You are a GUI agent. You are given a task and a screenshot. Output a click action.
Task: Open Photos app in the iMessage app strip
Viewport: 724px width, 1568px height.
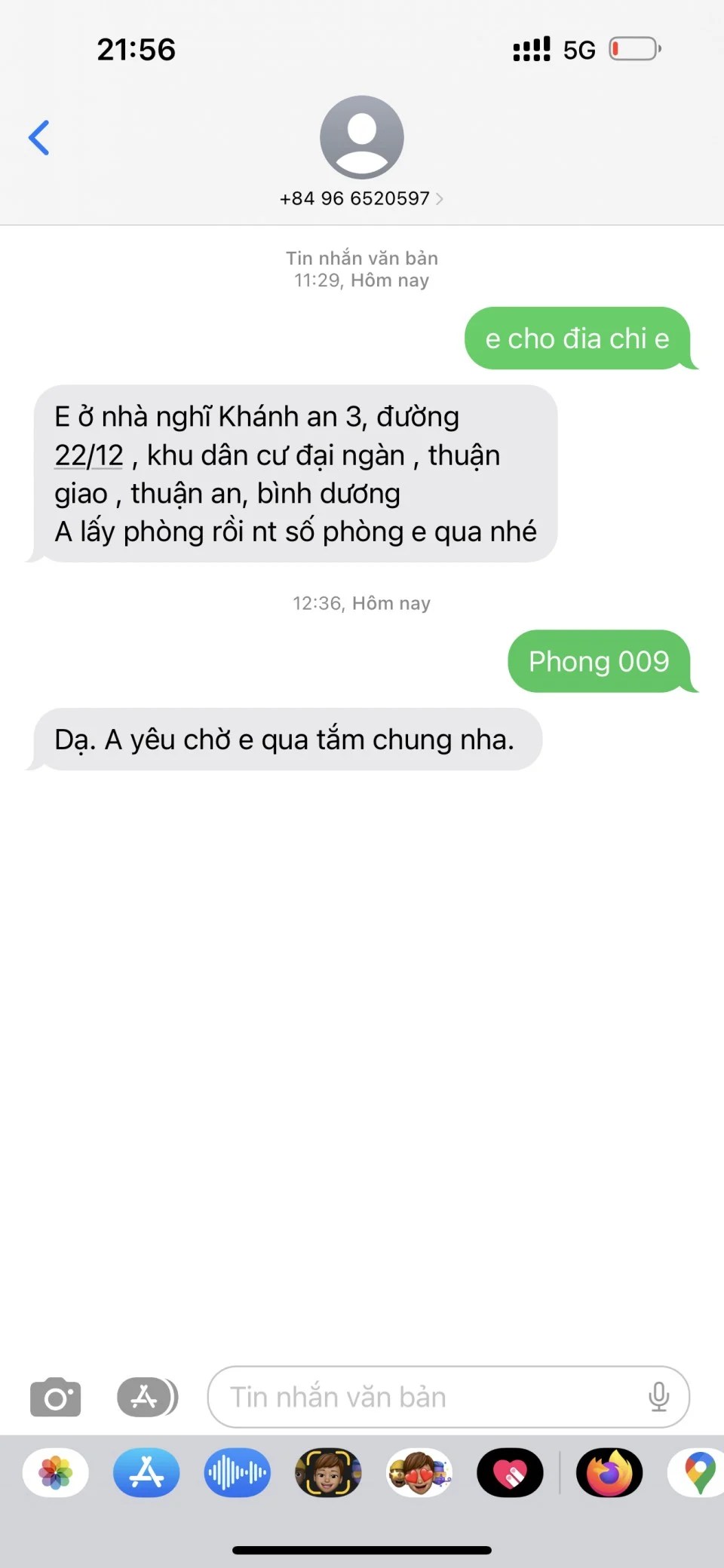click(56, 1472)
